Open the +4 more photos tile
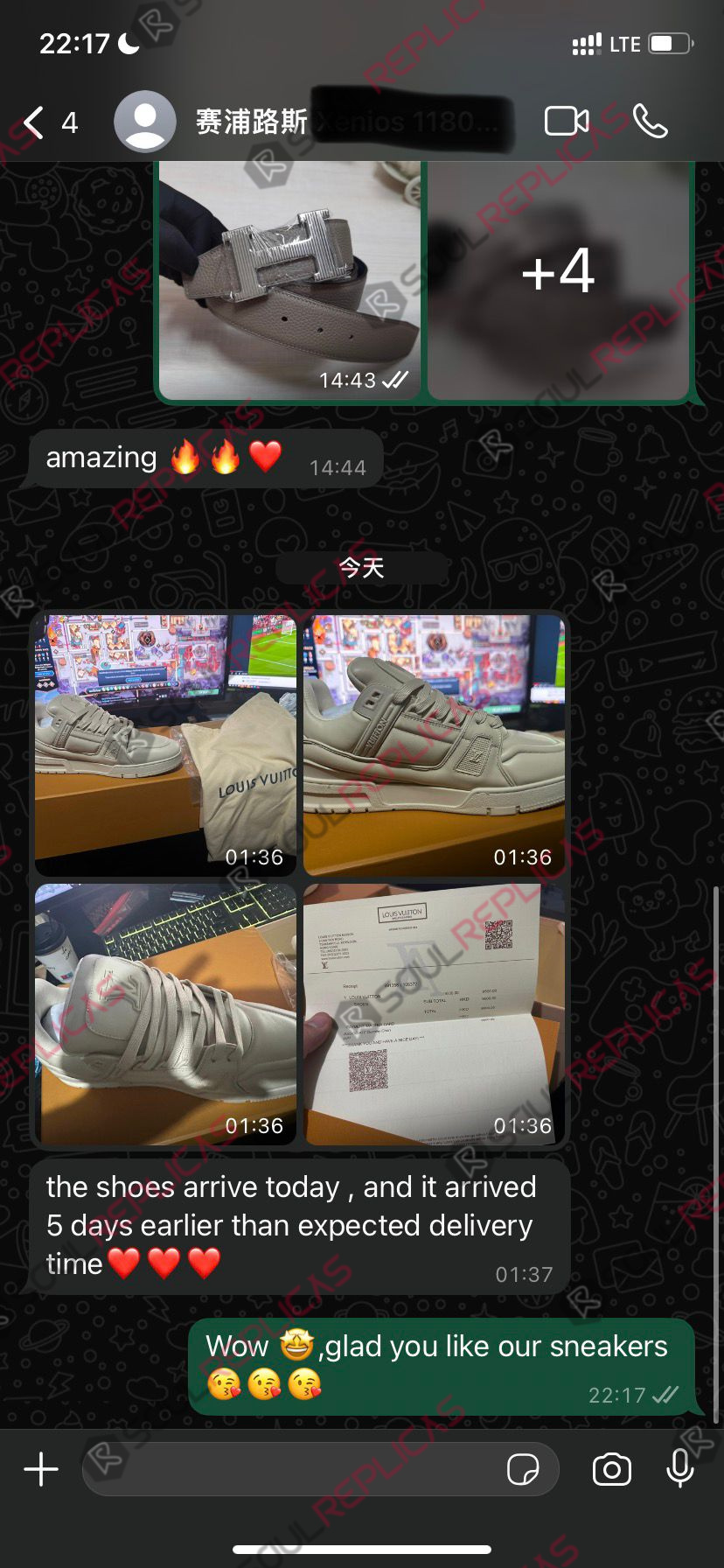The height and width of the screenshot is (1568, 724). pyautogui.click(x=558, y=280)
